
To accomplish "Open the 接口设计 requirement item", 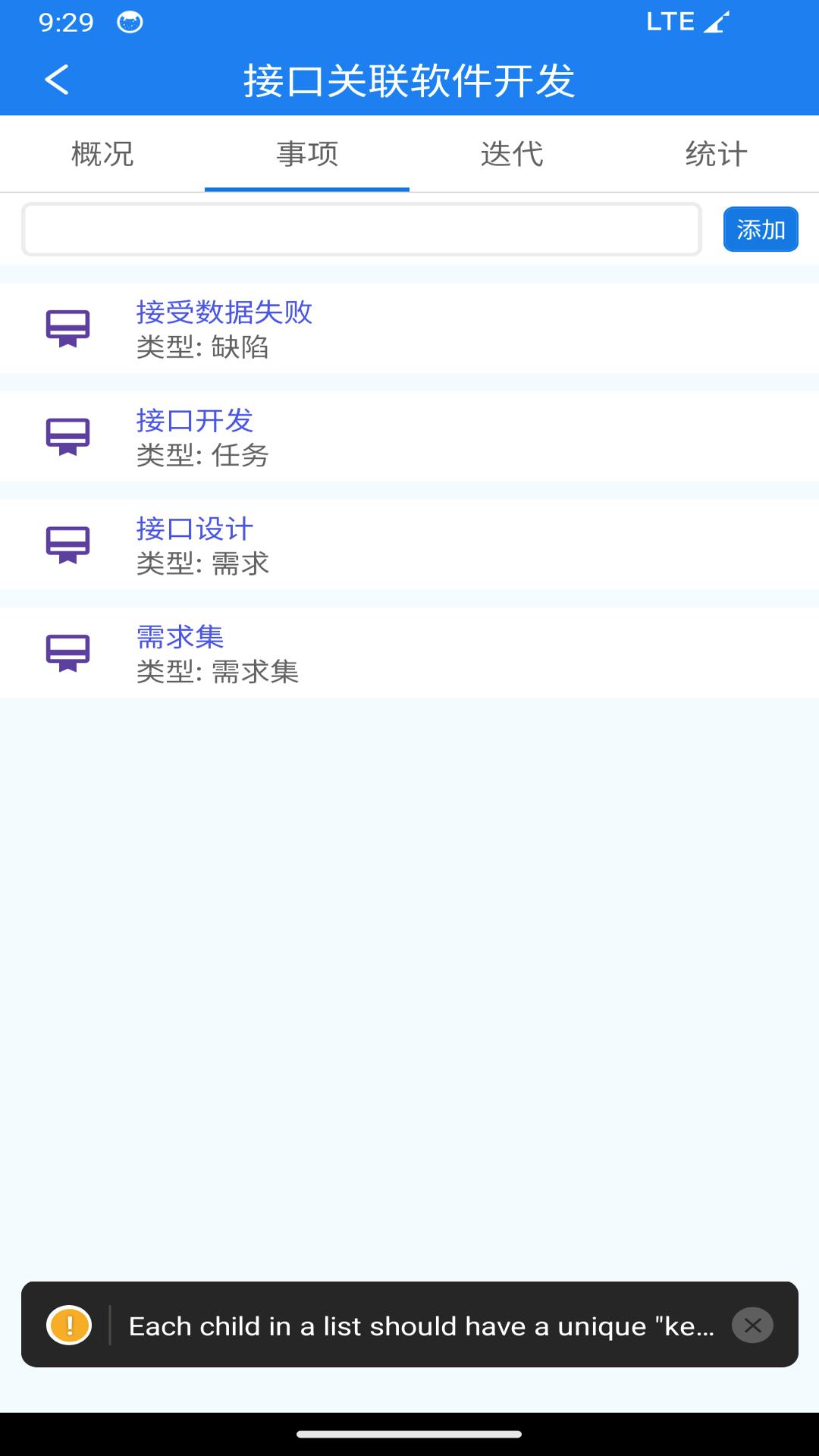I will coord(195,530).
